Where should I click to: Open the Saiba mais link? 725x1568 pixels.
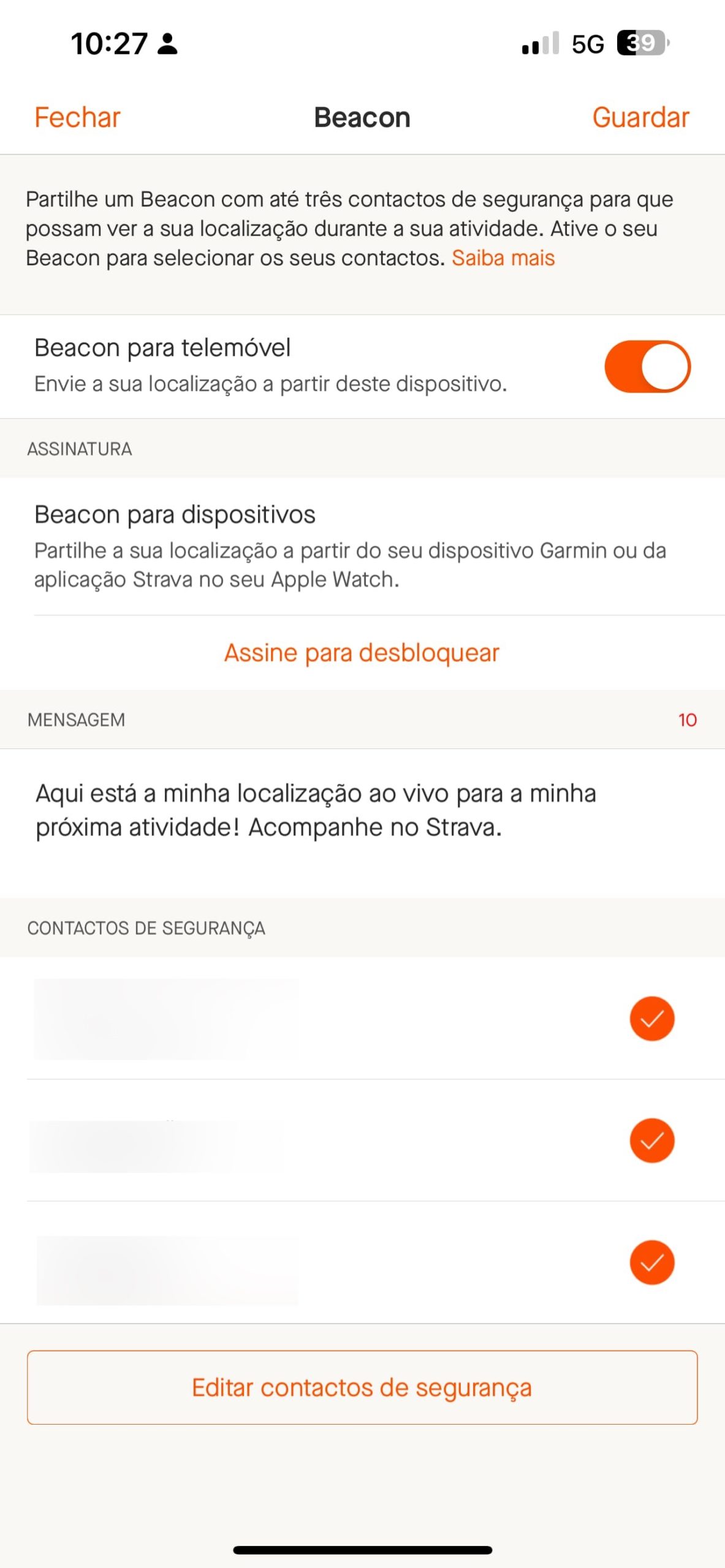503,258
